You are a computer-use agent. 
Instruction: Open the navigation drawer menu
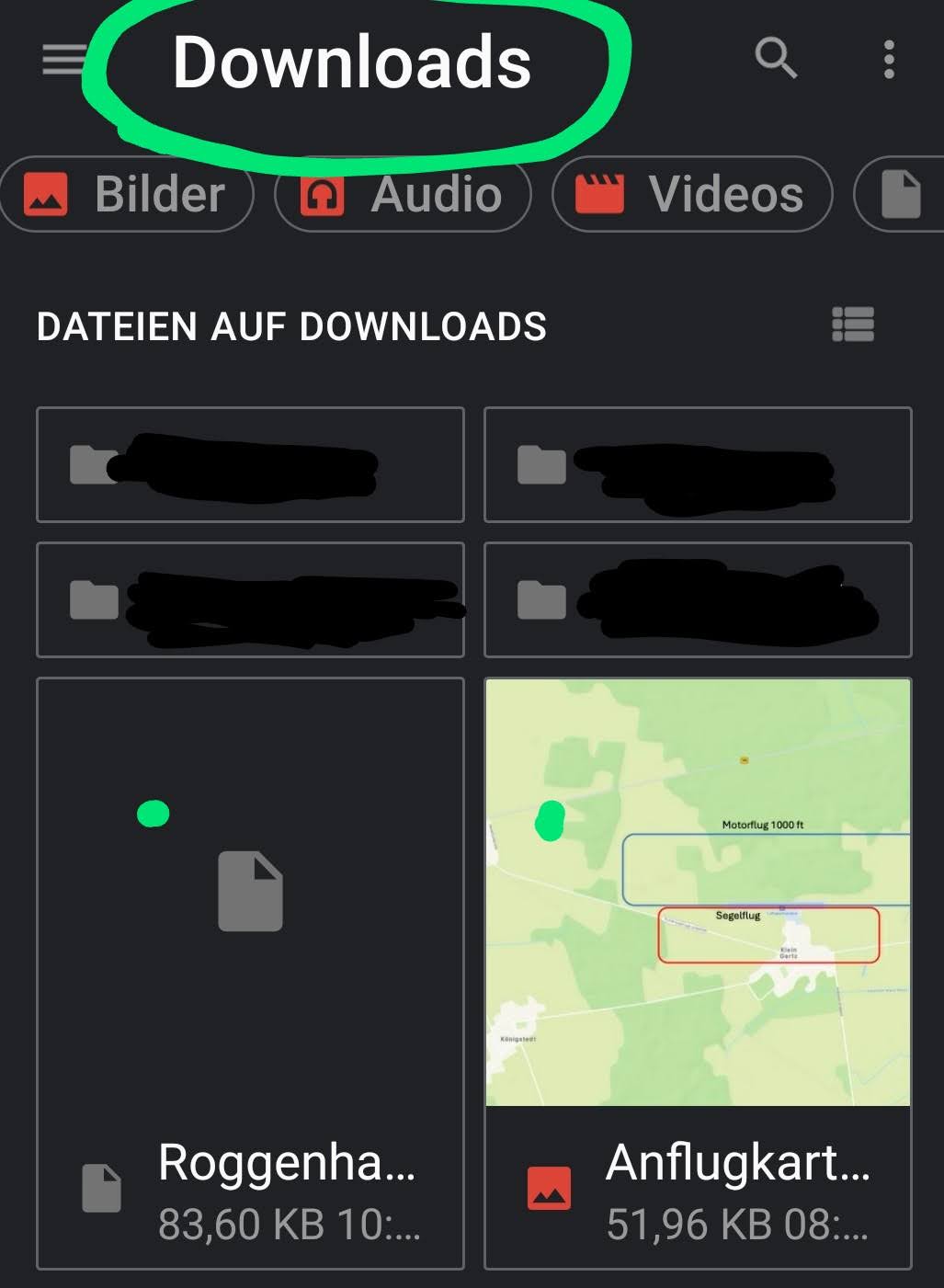point(64,61)
